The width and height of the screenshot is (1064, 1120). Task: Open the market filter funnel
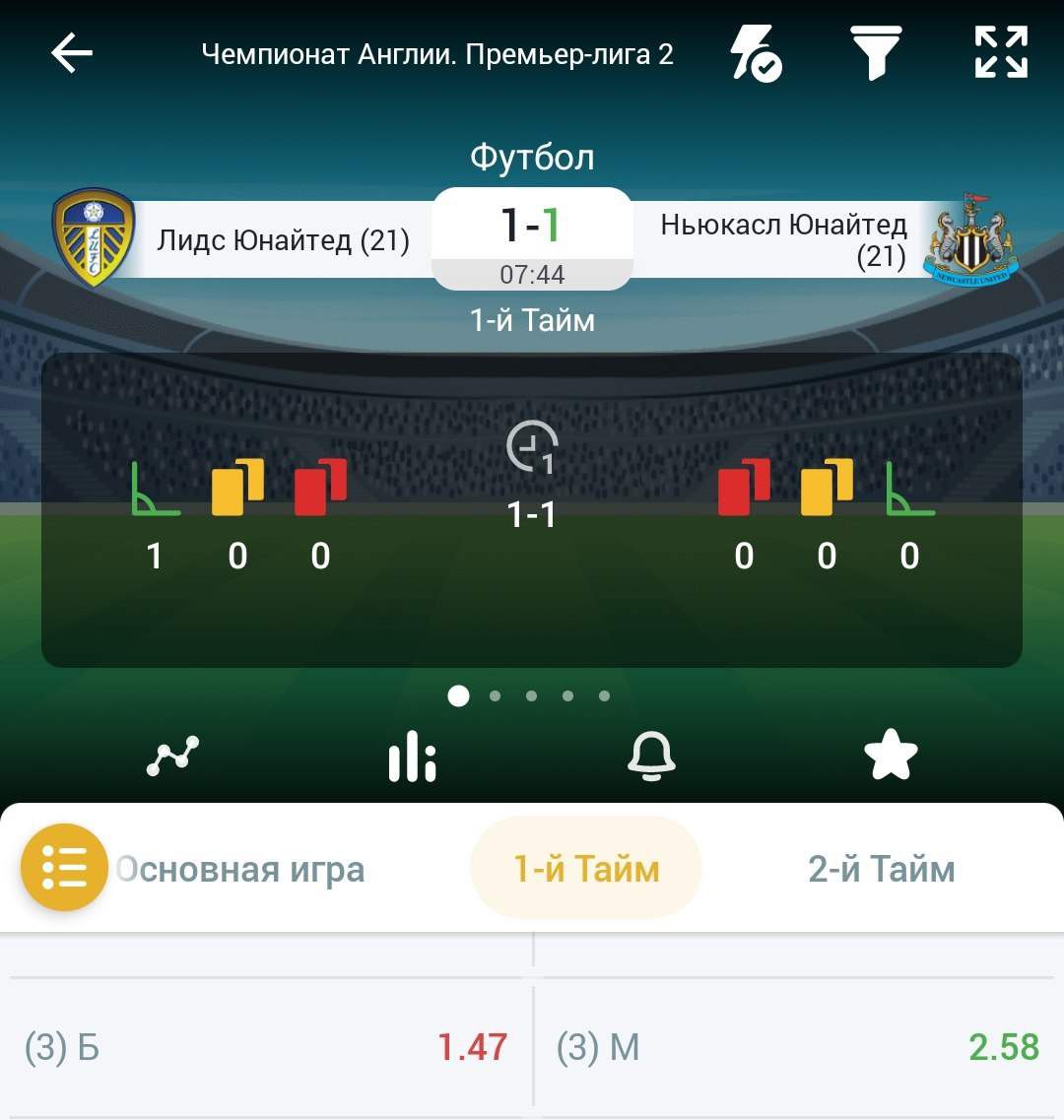point(875,53)
